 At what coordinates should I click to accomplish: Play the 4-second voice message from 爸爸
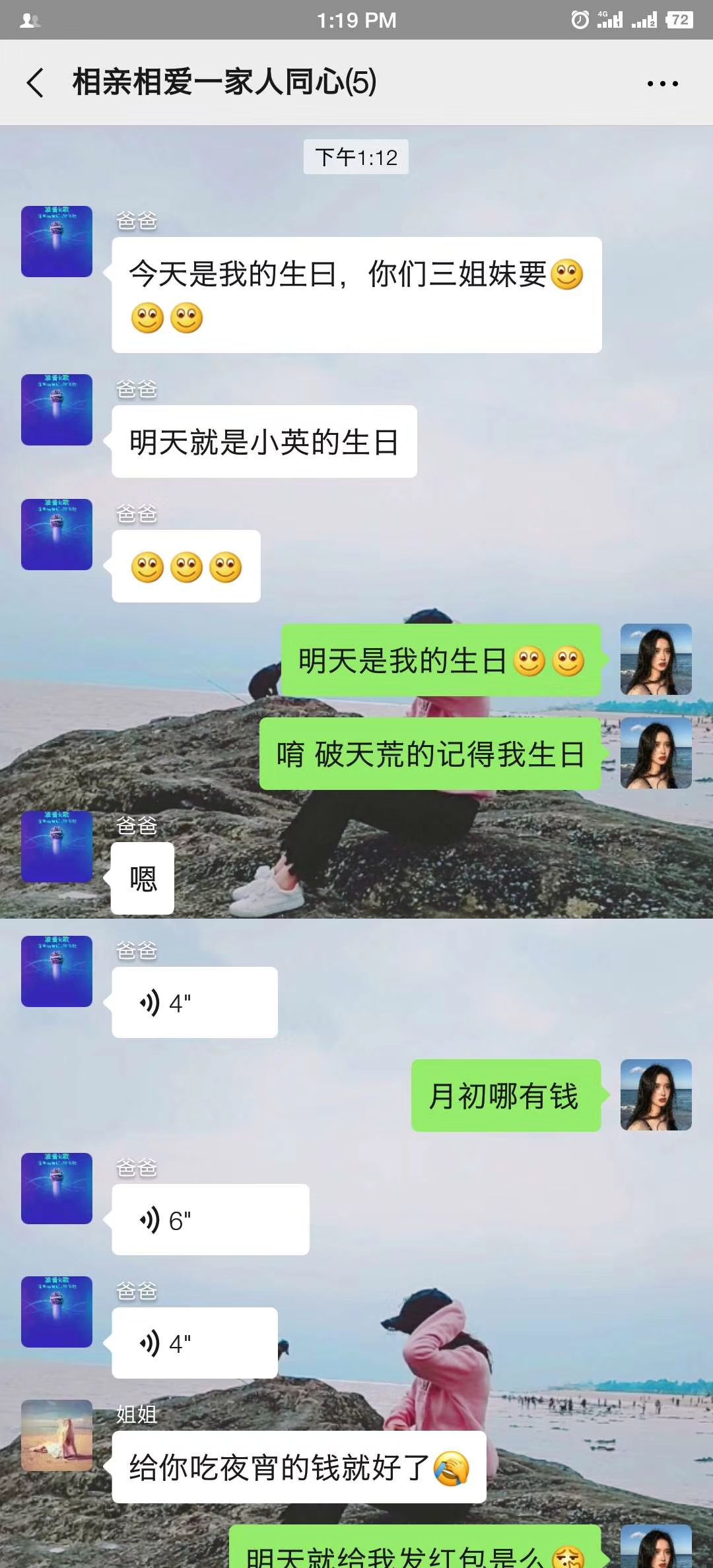coord(195,1002)
